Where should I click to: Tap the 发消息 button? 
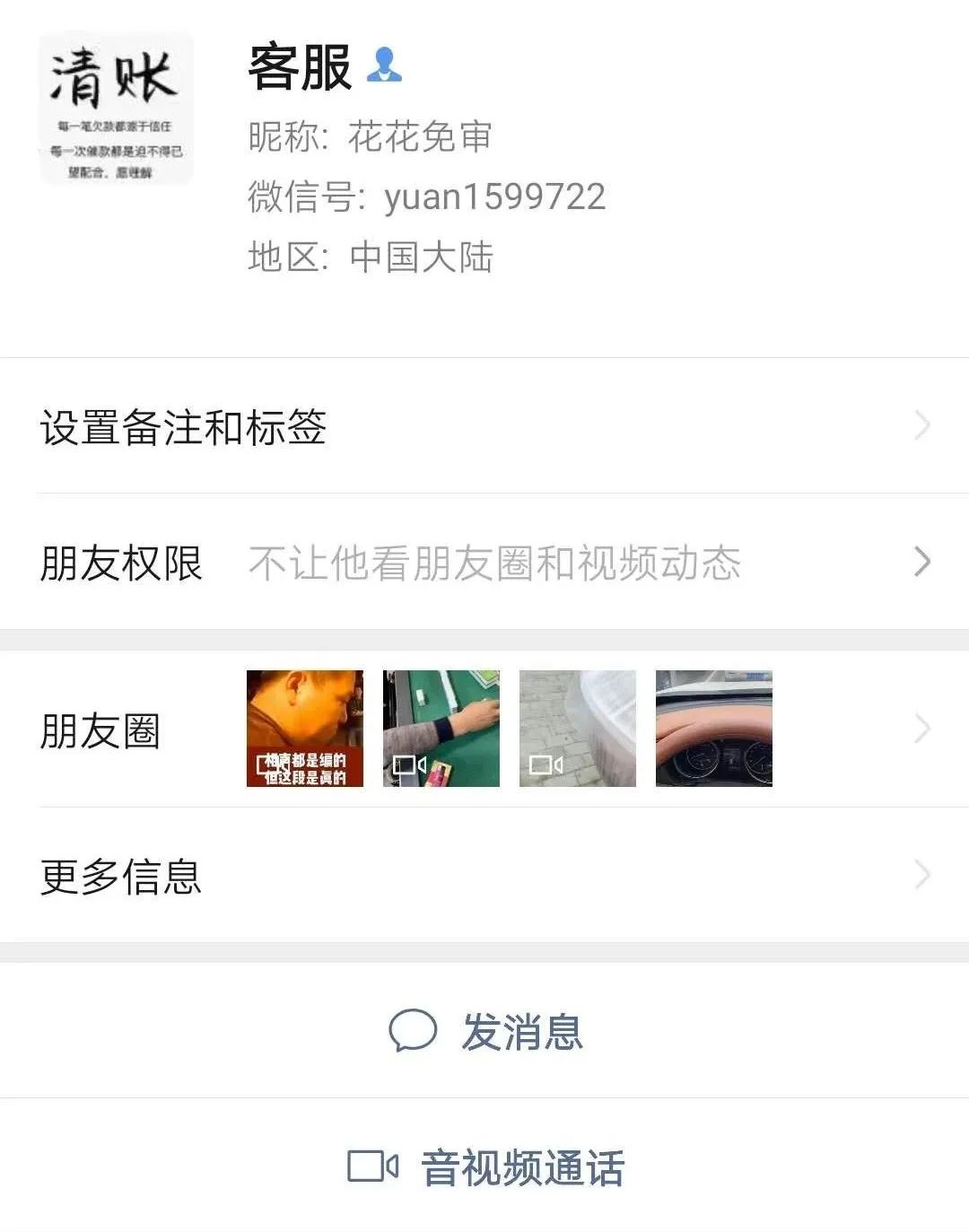(484, 1033)
